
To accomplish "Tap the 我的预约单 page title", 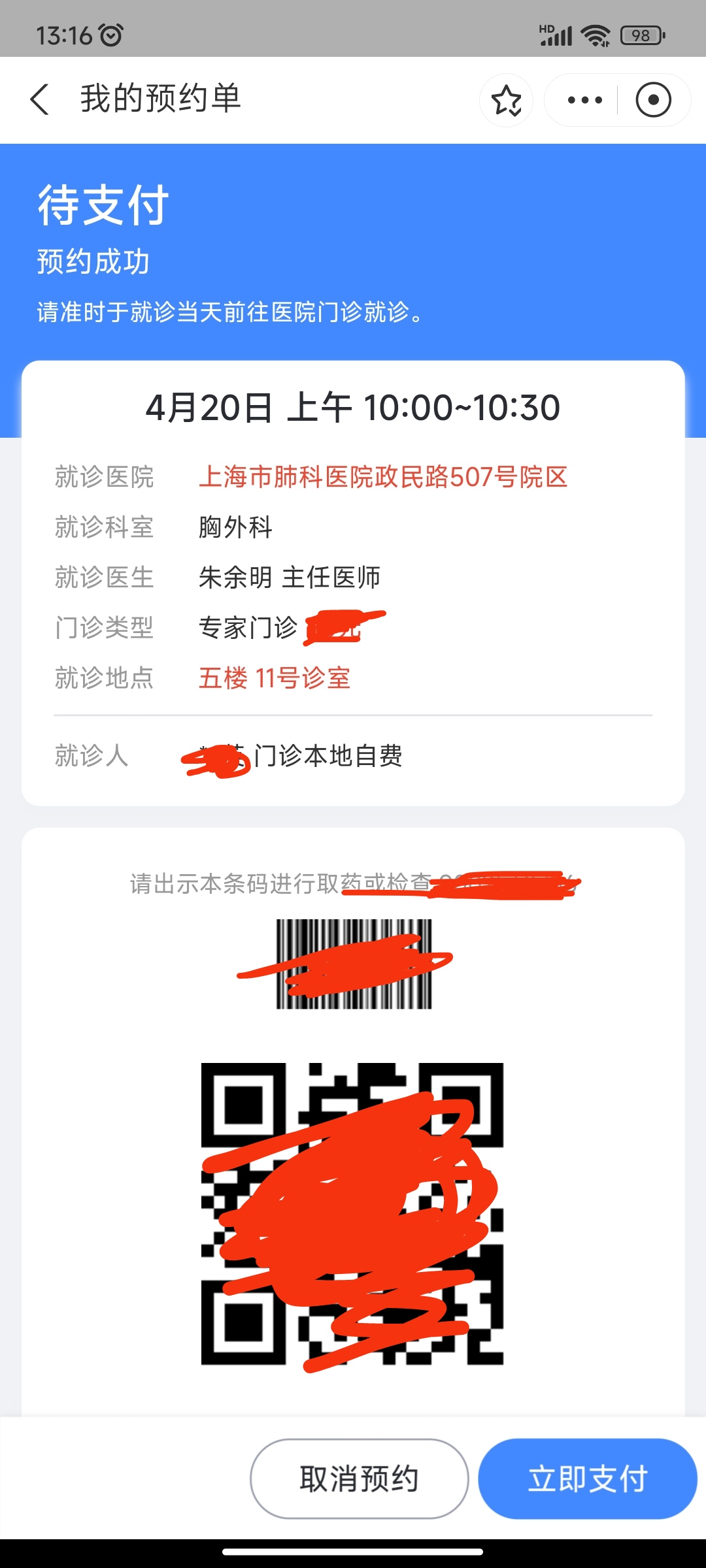I will click(160, 99).
